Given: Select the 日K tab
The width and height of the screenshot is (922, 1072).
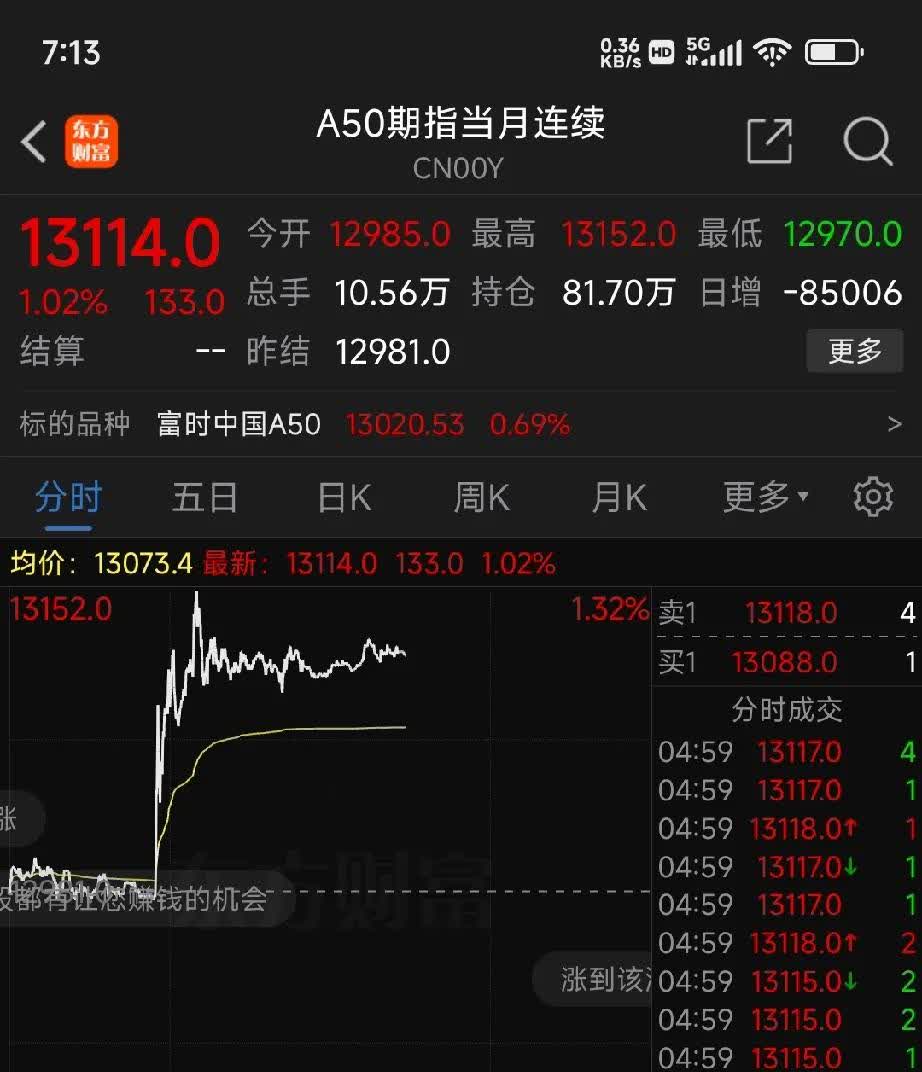Looking at the screenshot, I should pos(343,496).
